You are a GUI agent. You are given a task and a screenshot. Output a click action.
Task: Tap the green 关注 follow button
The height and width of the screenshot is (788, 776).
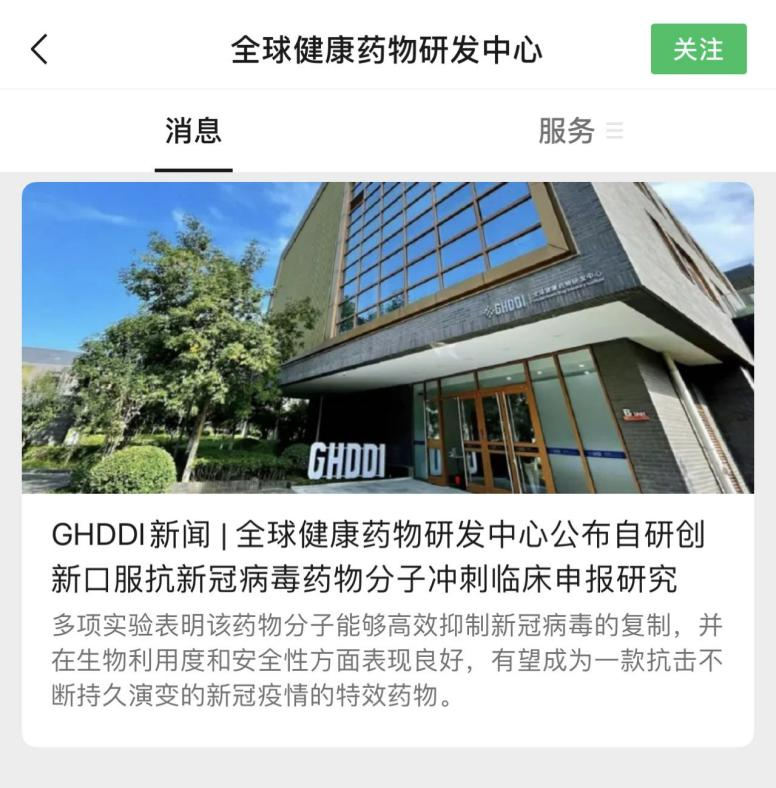click(x=698, y=49)
